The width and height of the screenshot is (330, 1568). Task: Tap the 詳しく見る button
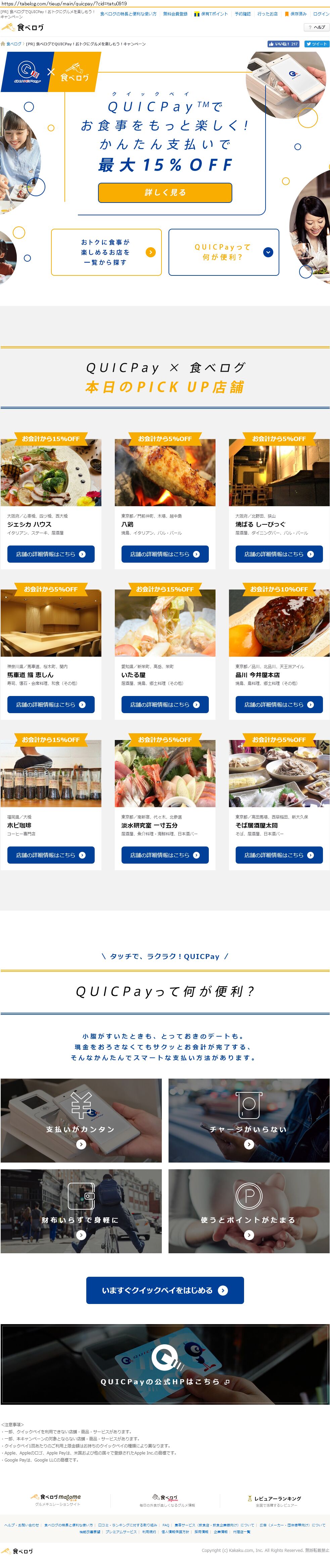(165, 192)
